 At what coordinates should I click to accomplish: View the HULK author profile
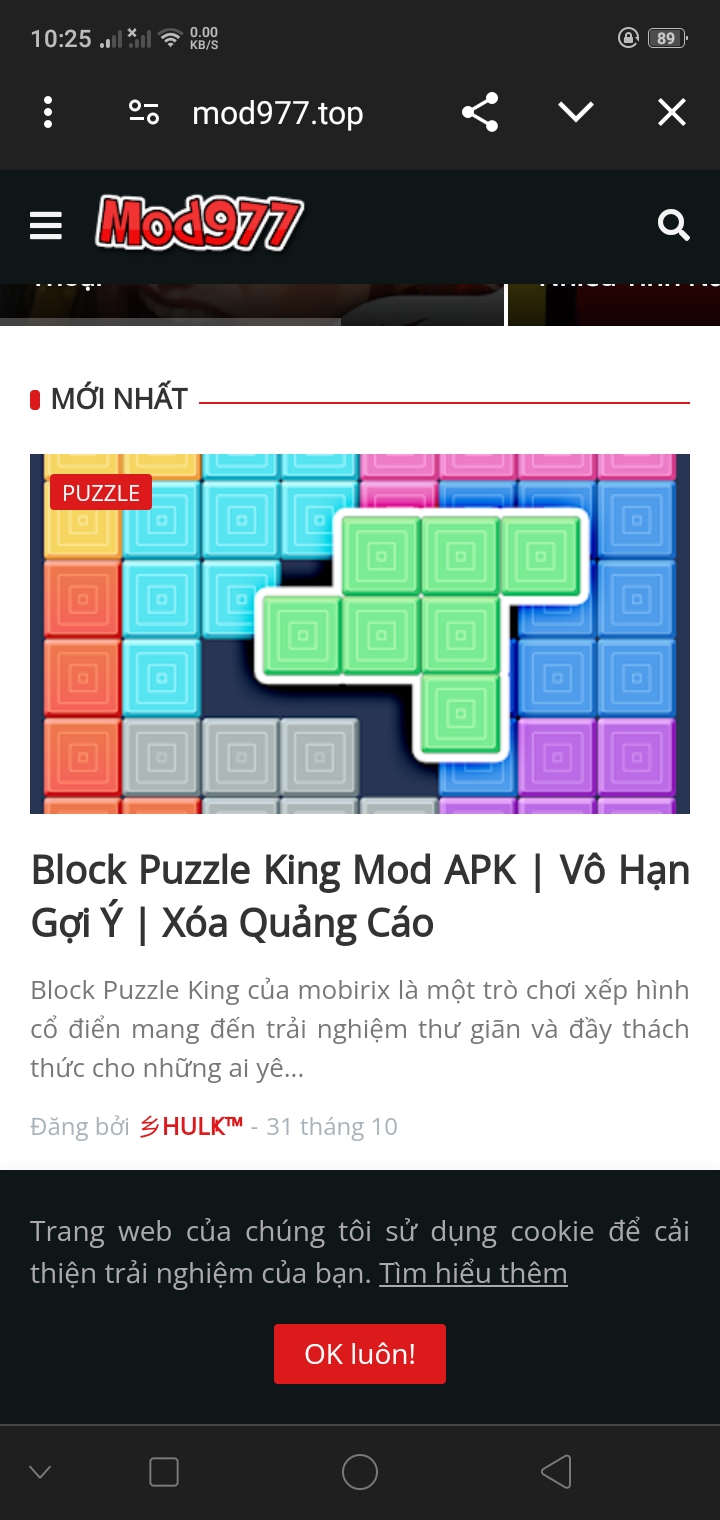click(x=191, y=1127)
